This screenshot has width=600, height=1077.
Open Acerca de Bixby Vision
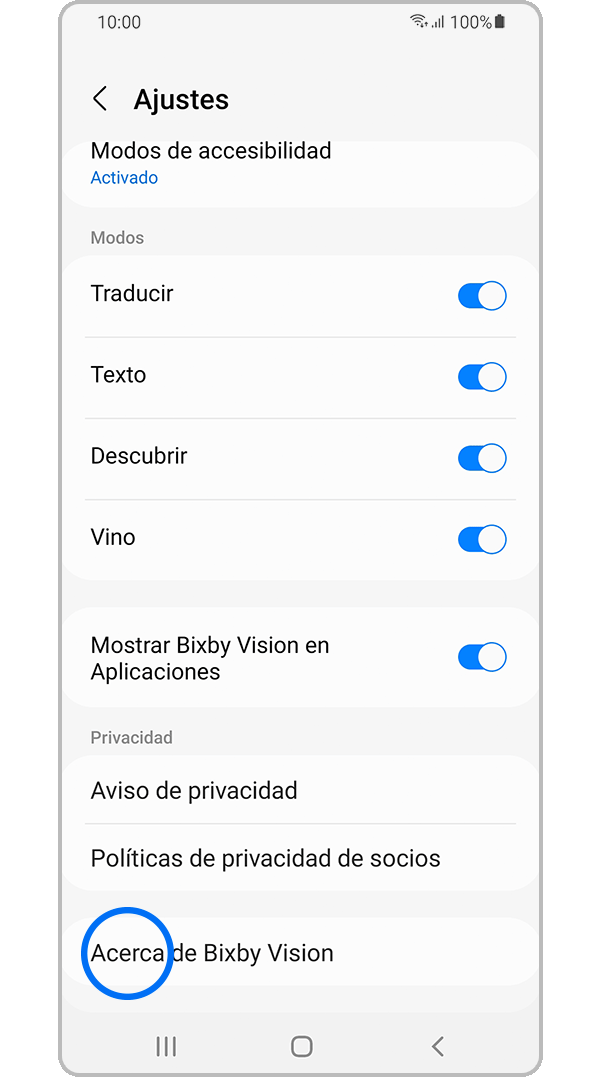pyautogui.click(x=212, y=953)
